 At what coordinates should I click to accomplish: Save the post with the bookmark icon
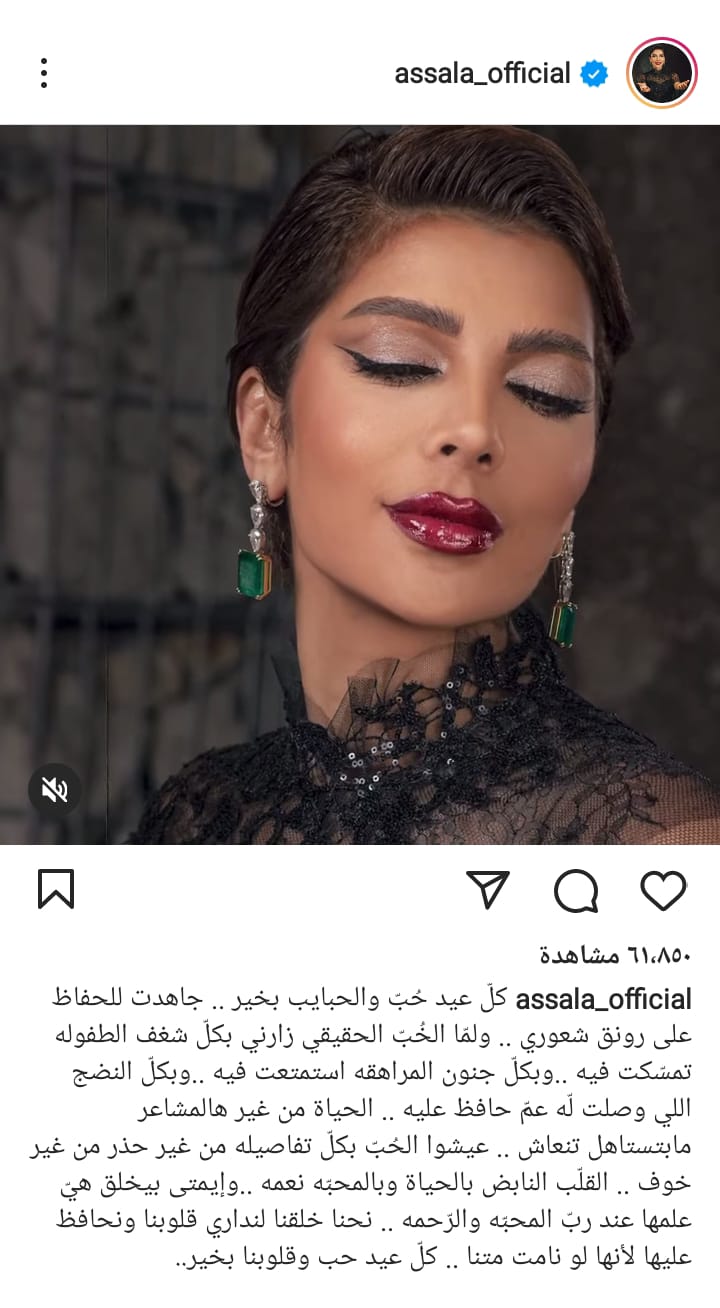(56, 889)
